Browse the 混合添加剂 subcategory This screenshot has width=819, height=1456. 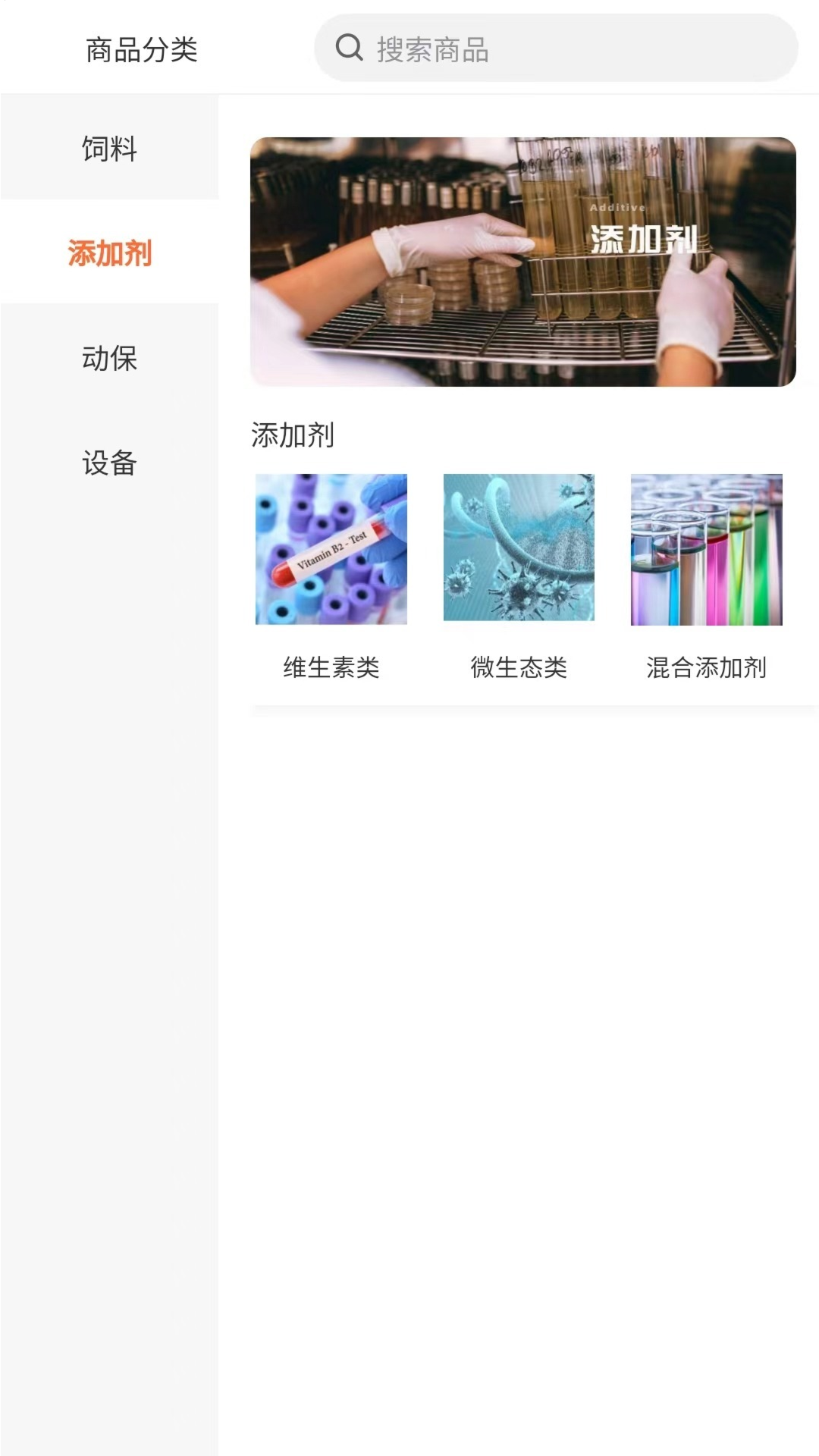tap(706, 576)
